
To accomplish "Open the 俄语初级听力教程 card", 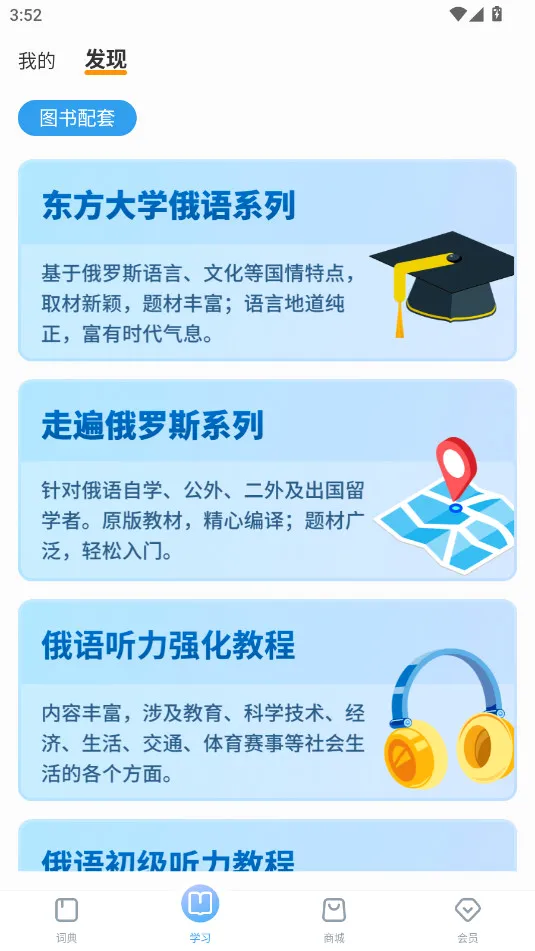I will click(268, 845).
